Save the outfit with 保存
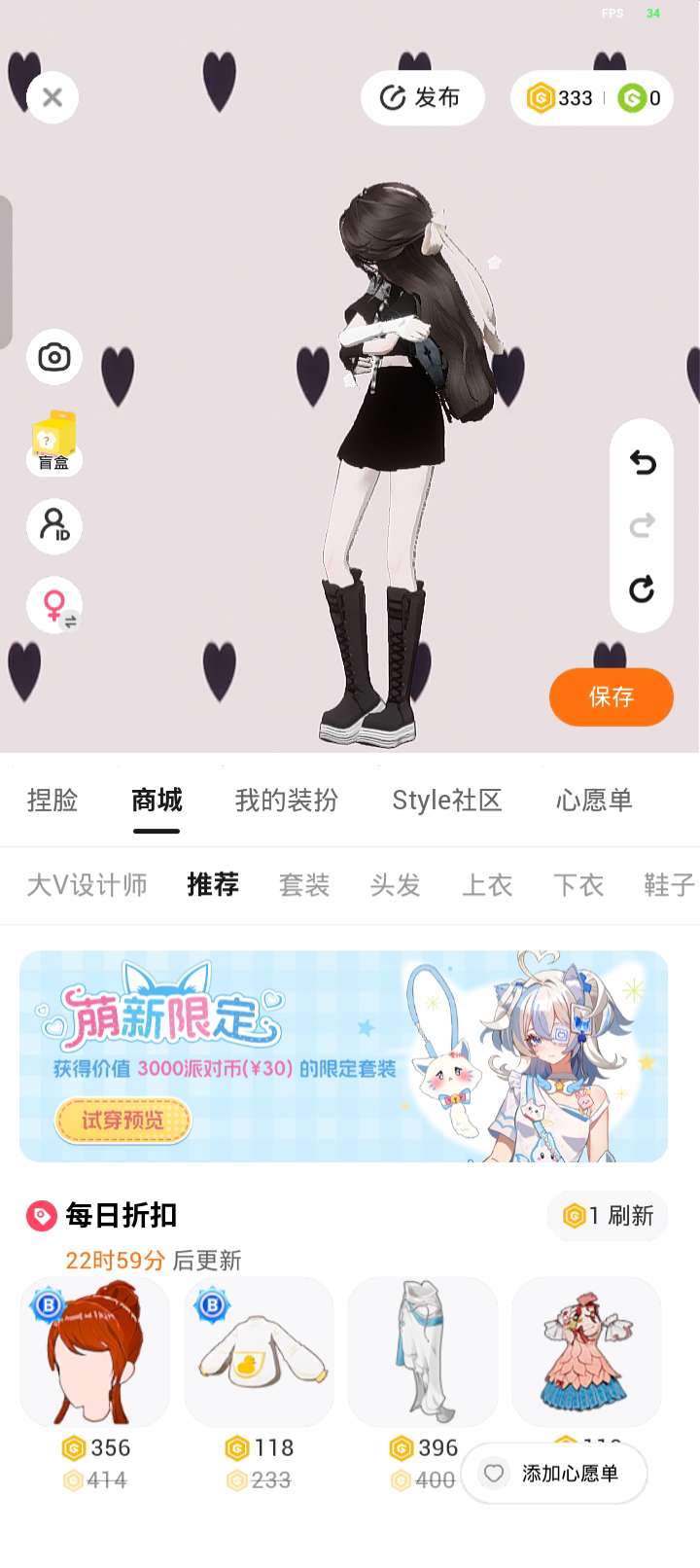This screenshot has height=1568, width=700. (x=611, y=696)
